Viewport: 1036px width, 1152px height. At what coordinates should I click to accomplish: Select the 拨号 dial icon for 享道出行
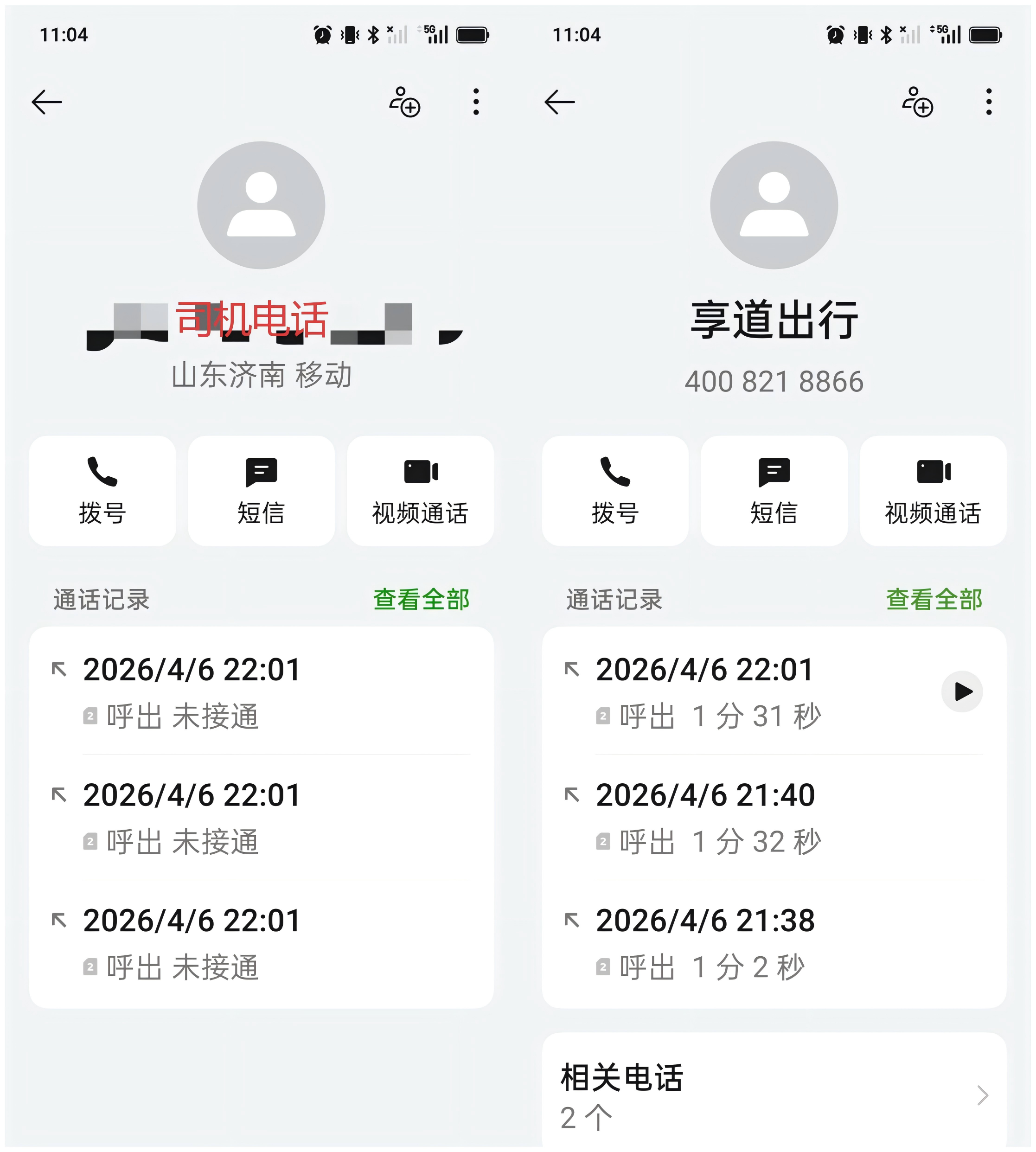click(615, 491)
